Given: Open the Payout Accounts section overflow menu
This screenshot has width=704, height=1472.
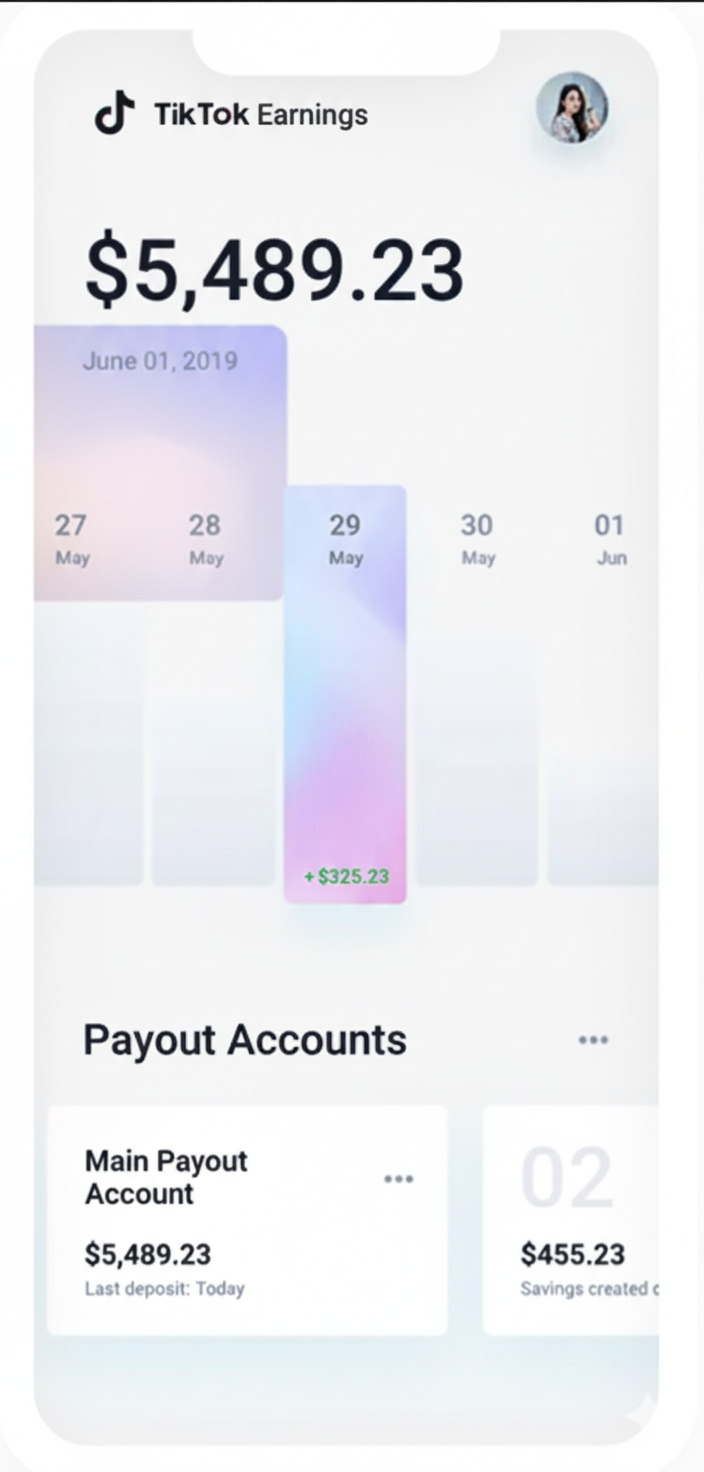Looking at the screenshot, I should [x=593, y=1040].
